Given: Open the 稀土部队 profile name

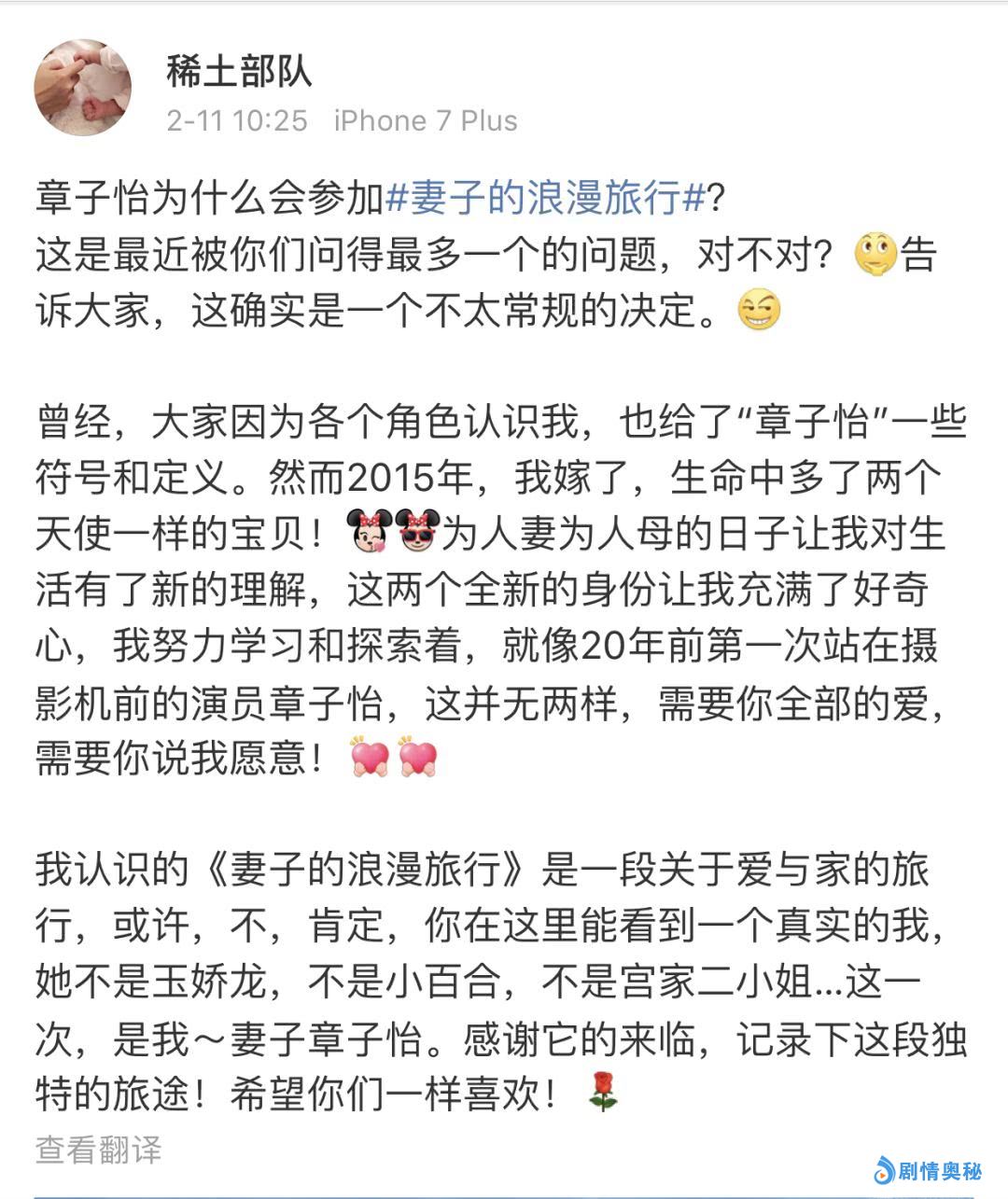Looking at the screenshot, I should click(239, 72).
